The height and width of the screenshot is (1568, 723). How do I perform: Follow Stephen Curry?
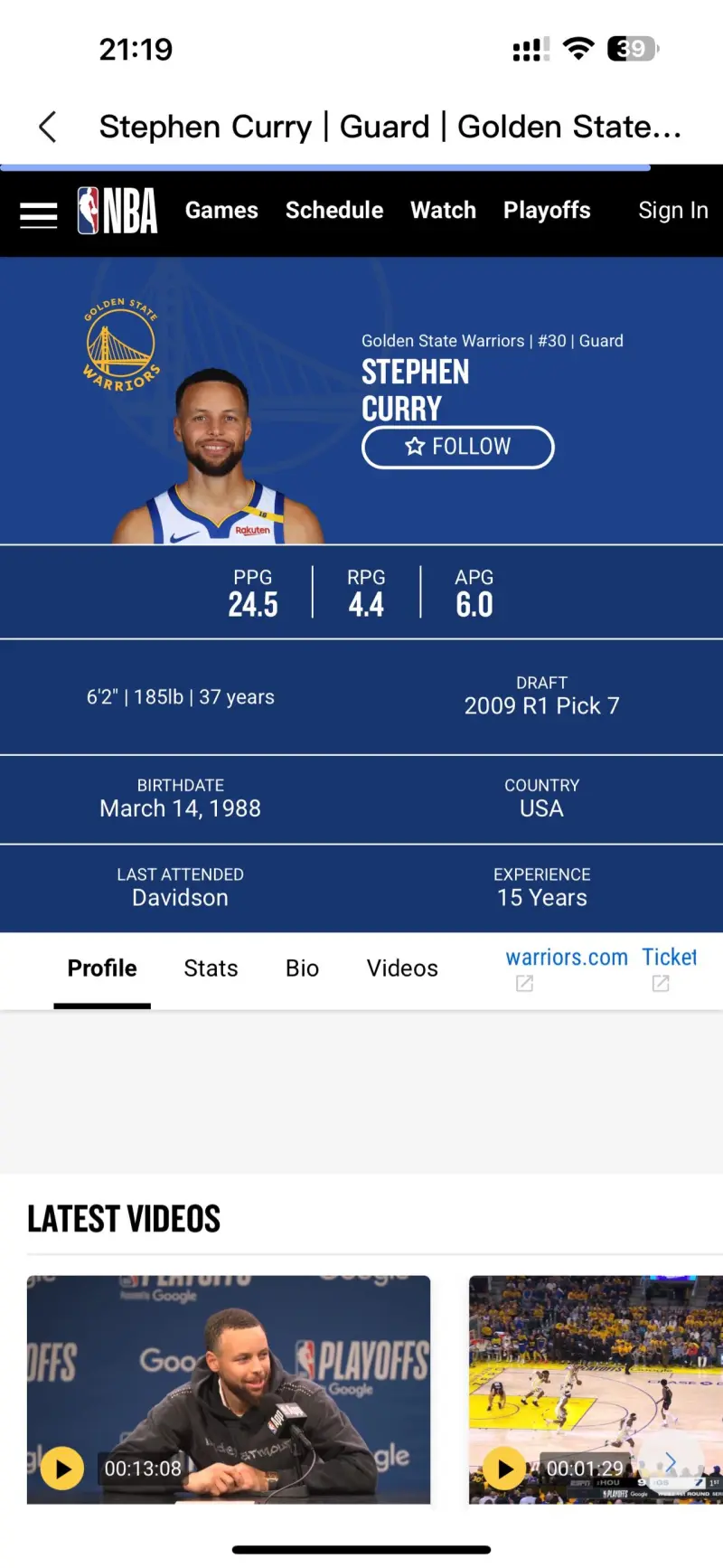pos(458,447)
